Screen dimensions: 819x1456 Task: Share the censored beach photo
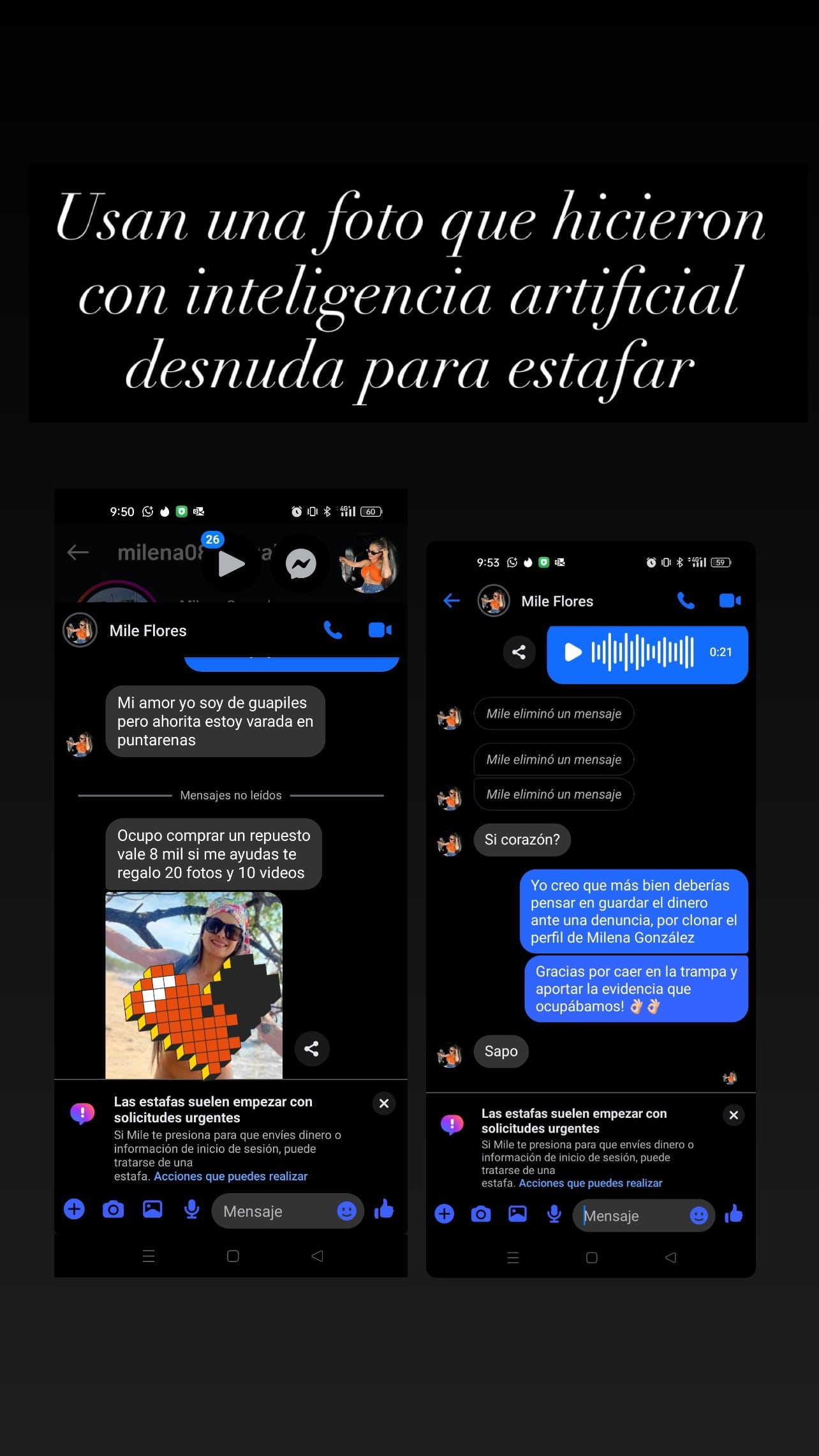click(x=312, y=1048)
